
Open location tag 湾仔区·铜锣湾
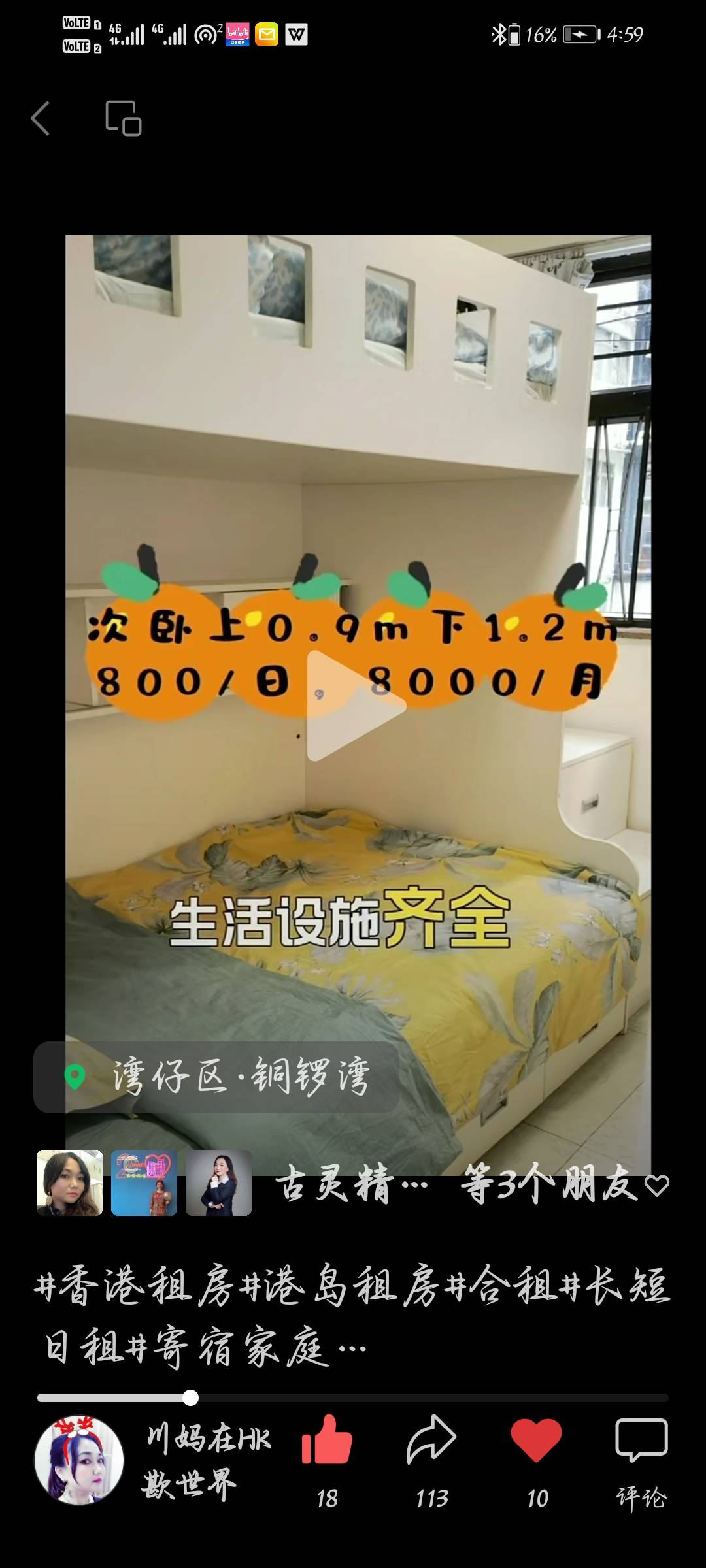coord(216,1077)
